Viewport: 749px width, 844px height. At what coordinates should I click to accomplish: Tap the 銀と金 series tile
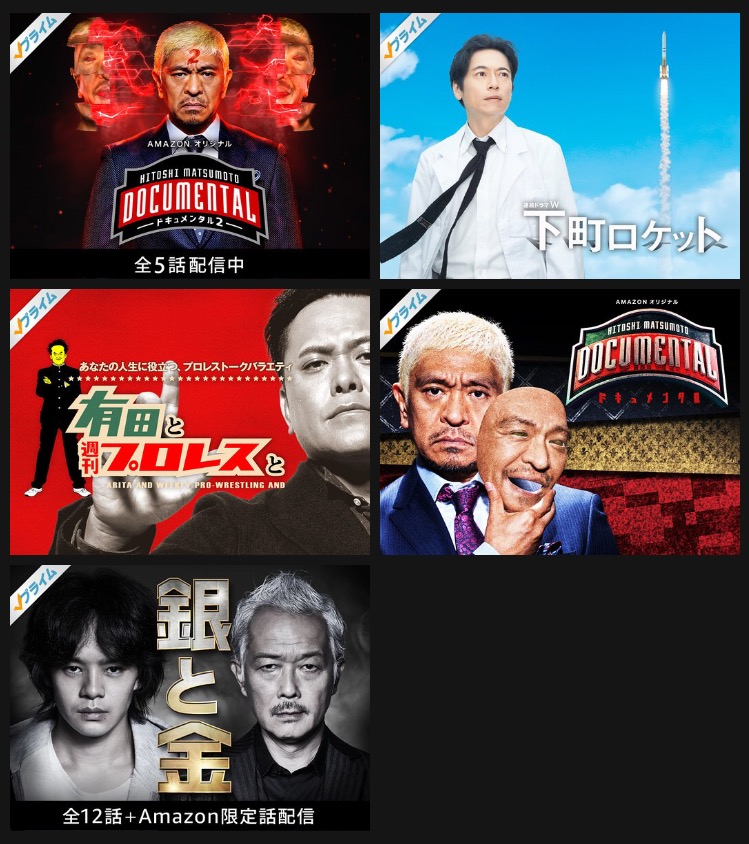coord(190,697)
